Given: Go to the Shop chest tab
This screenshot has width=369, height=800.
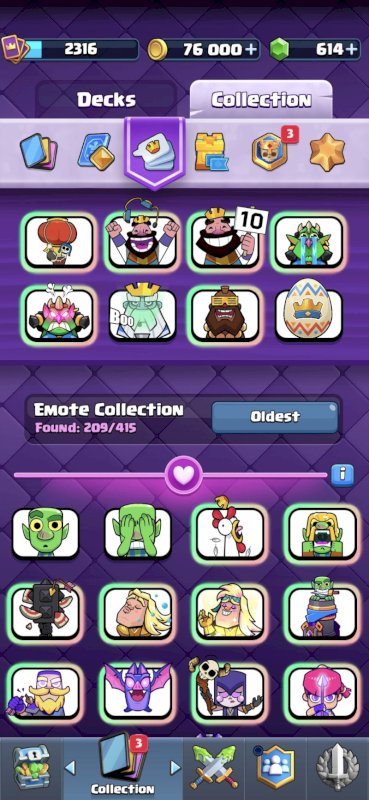Looking at the screenshot, I should coord(31,768).
